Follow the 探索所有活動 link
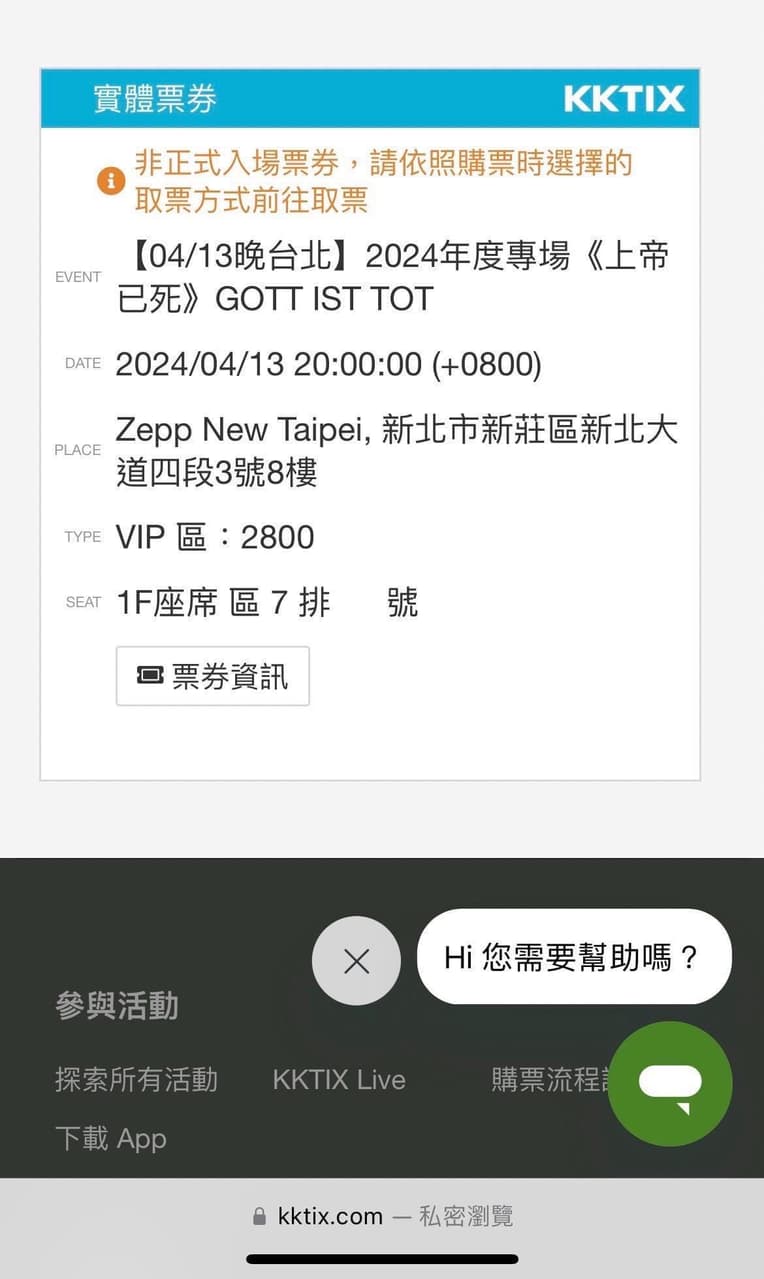The image size is (764, 1279). (137, 1080)
